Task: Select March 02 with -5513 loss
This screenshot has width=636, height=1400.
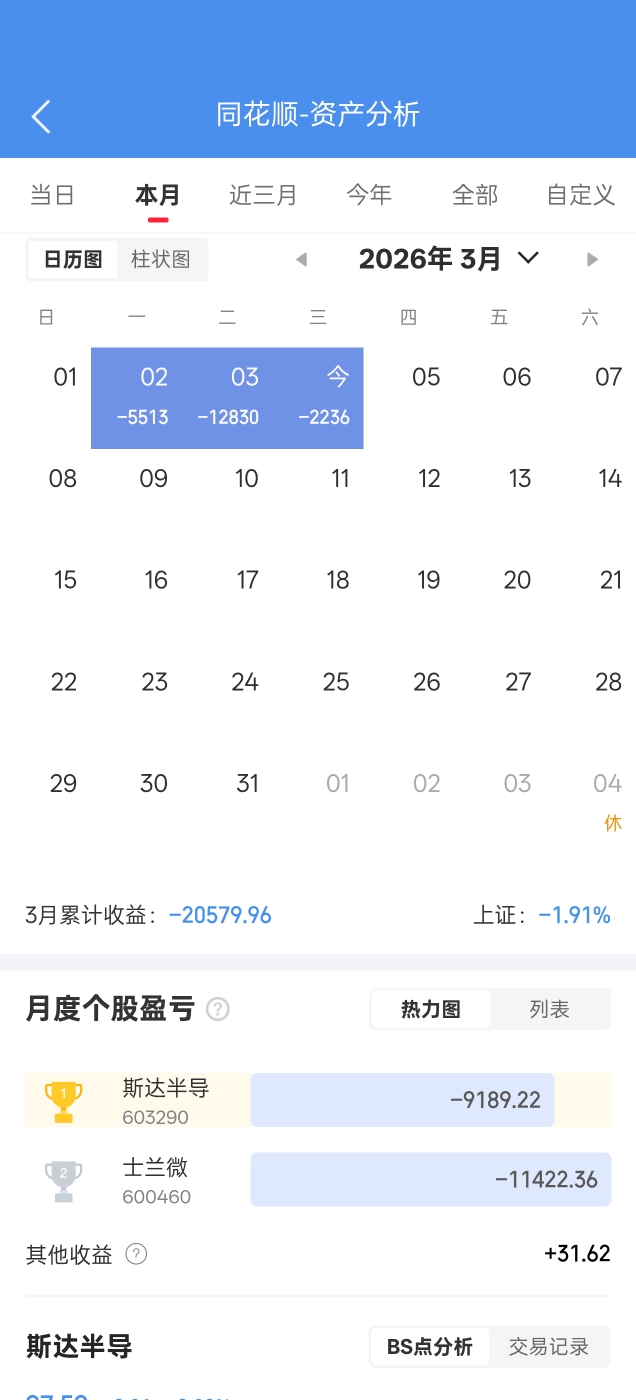Action: pyautogui.click(x=144, y=397)
